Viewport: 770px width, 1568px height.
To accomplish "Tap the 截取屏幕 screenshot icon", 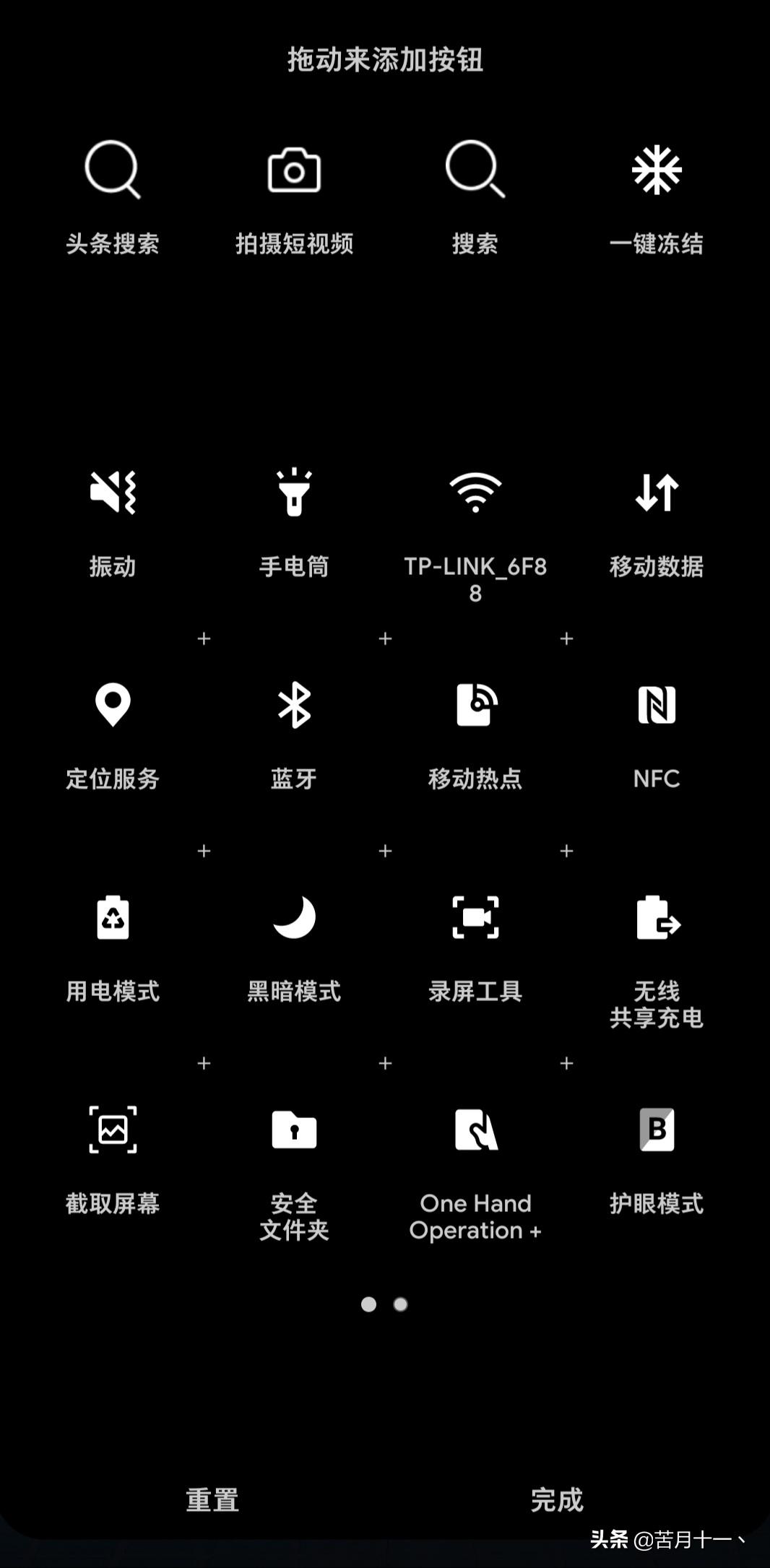I will (112, 1129).
